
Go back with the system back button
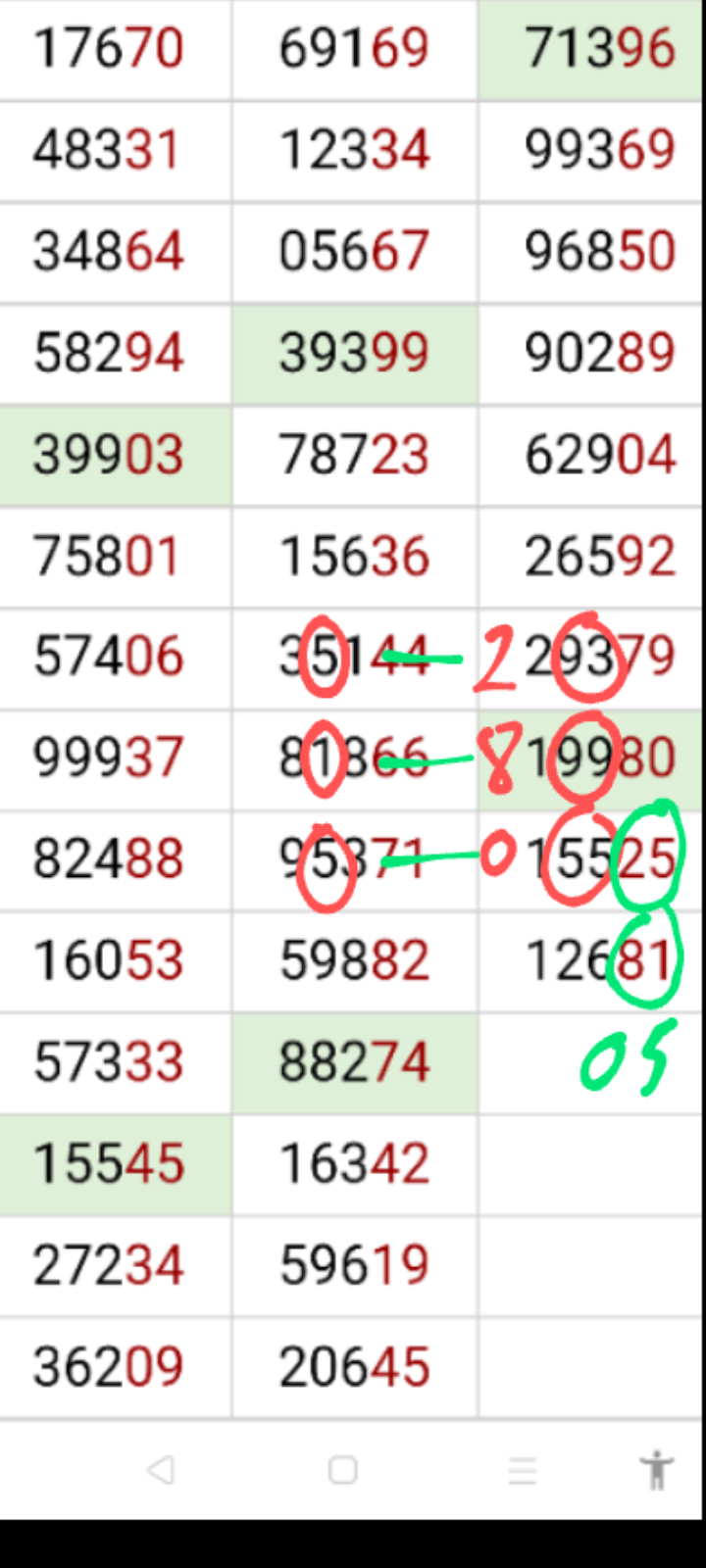tap(161, 1469)
